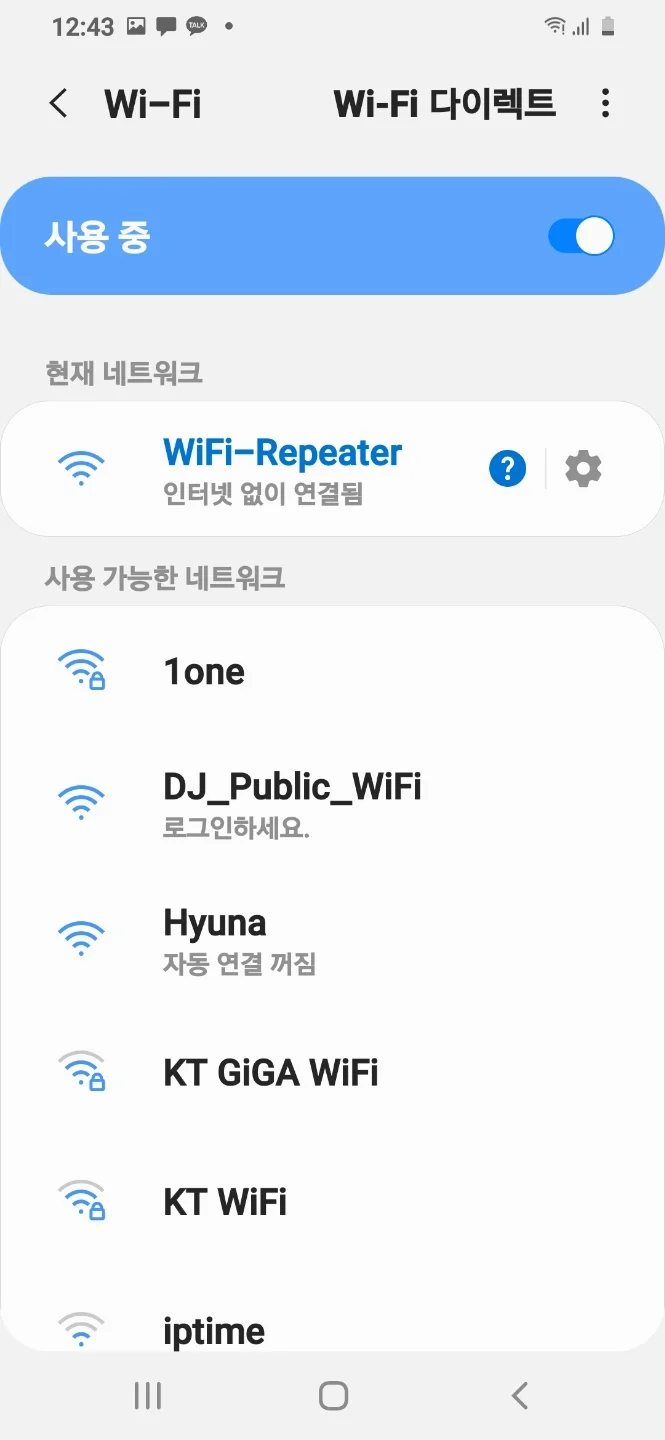Connect to the iptime network
Image resolution: width=665 pixels, height=1440 pixels.
coord(214,1329)
